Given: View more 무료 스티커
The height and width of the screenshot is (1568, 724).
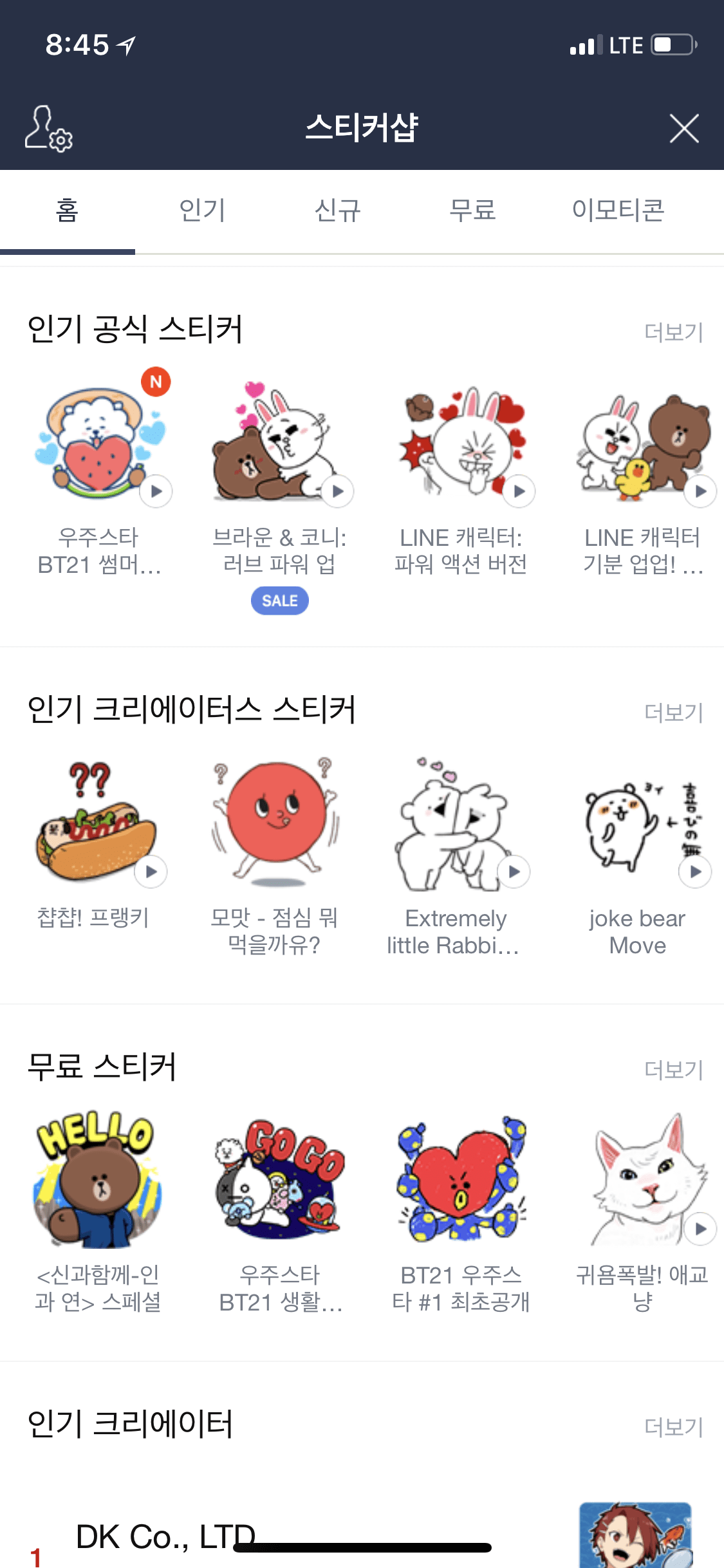Looking at the screenshot, I should (673, 1070).
